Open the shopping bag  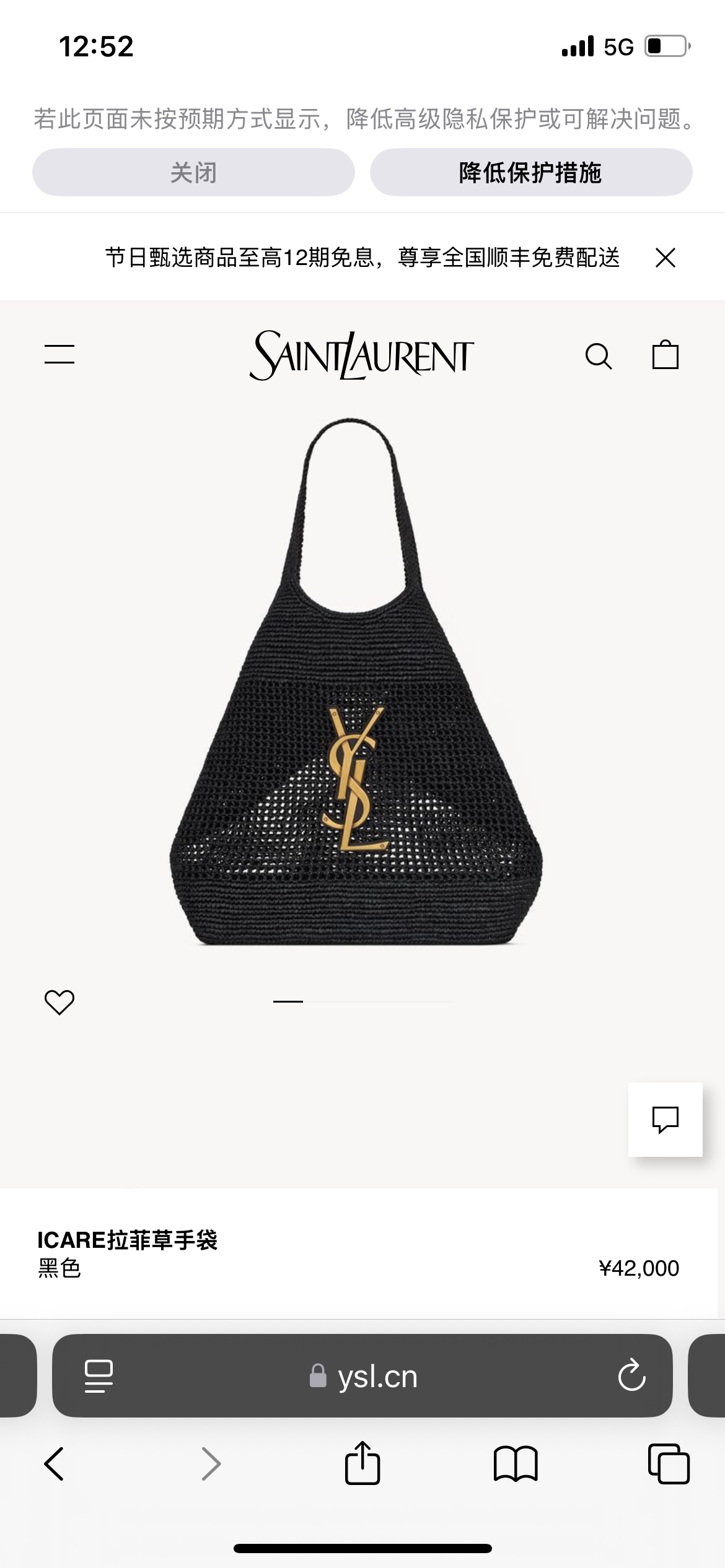point(666,355)
